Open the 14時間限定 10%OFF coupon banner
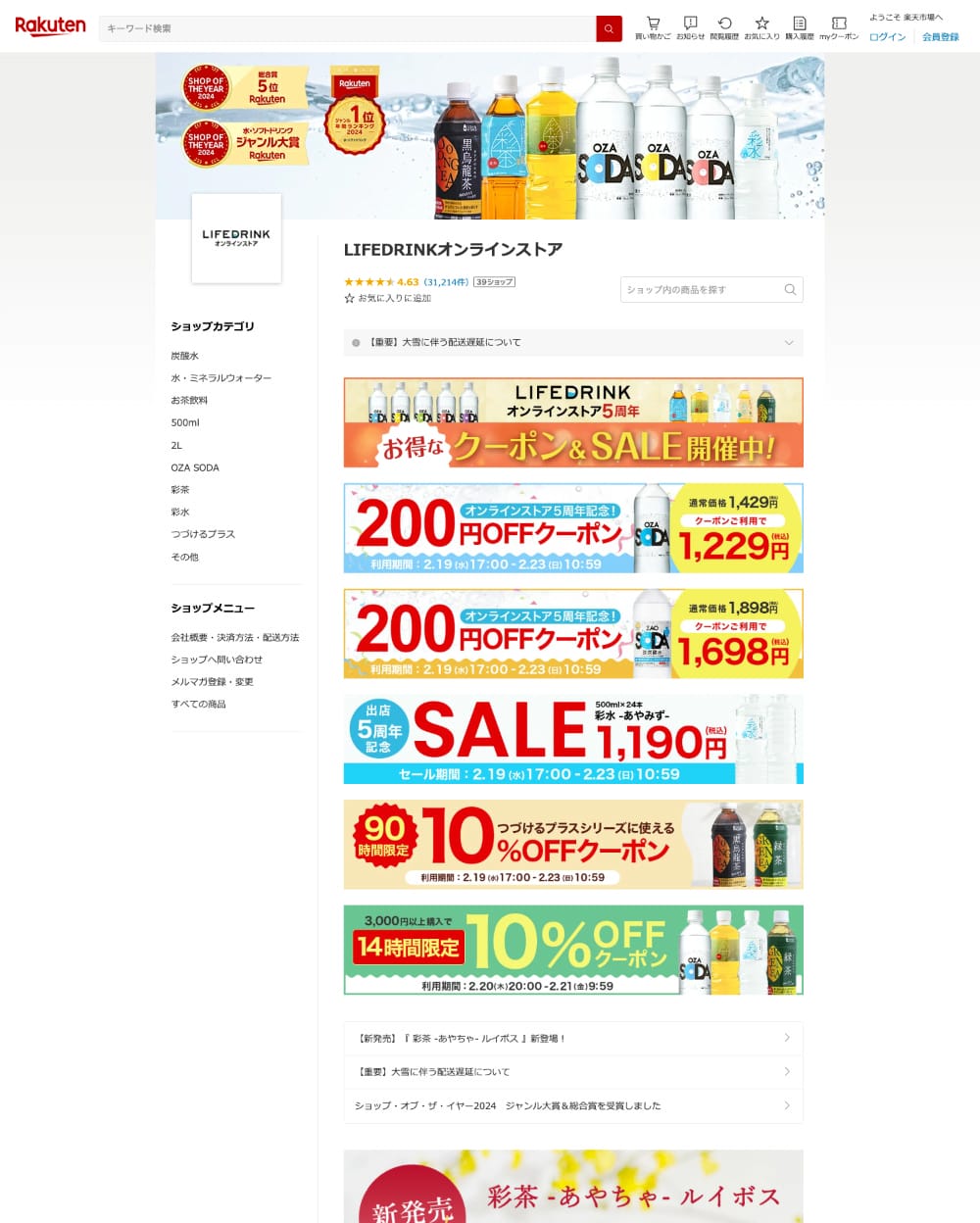Image resolution: width=980 pixels, height=1223 pixels. (x=573, y=950)
